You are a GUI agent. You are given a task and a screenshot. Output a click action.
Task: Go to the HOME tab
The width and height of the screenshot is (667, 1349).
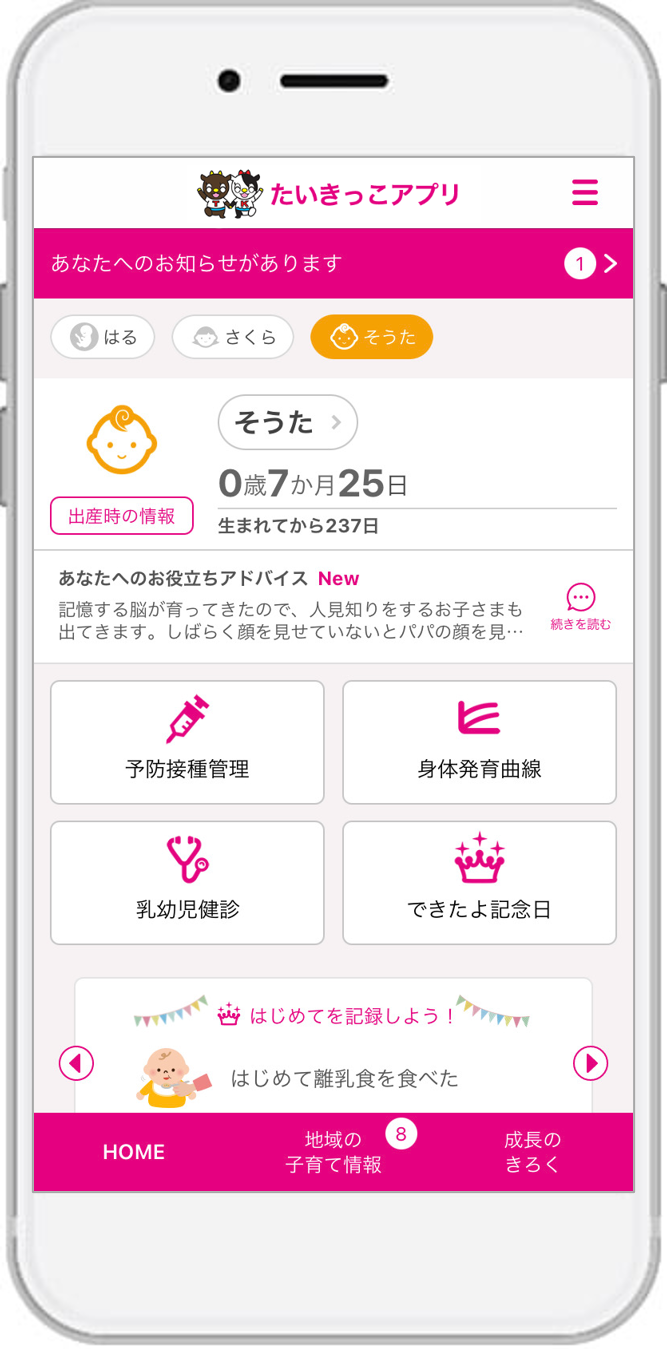coord(133,1152)
